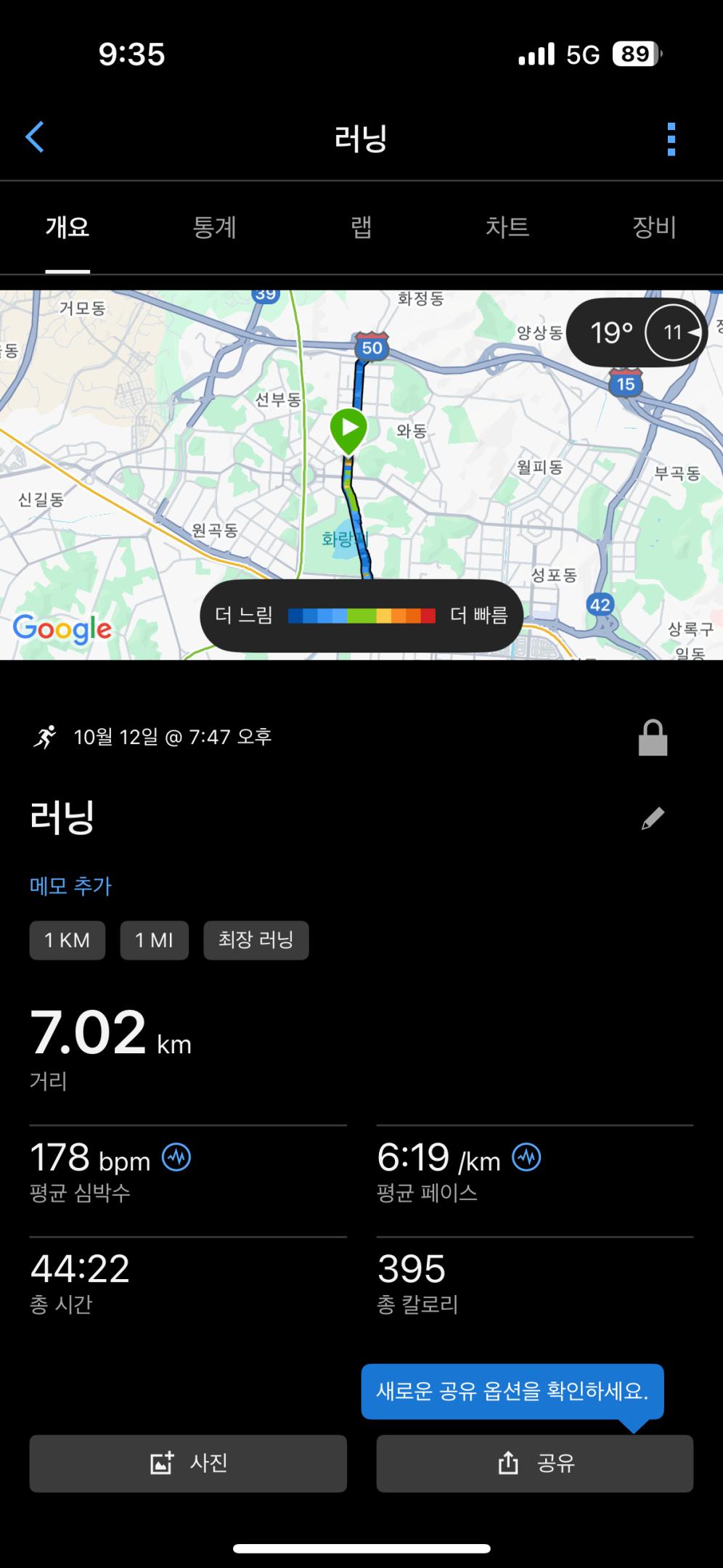Open pace insight icon beside 6:19 /km
The width and height of the screenshot is (723, 1568).
pyautogui.click(x=527, y=1156)
